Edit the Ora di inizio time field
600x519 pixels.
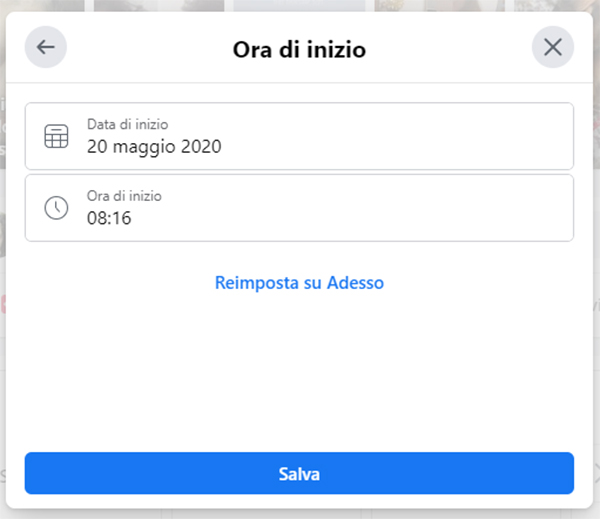pyautogui.click(x=299, y=207)
